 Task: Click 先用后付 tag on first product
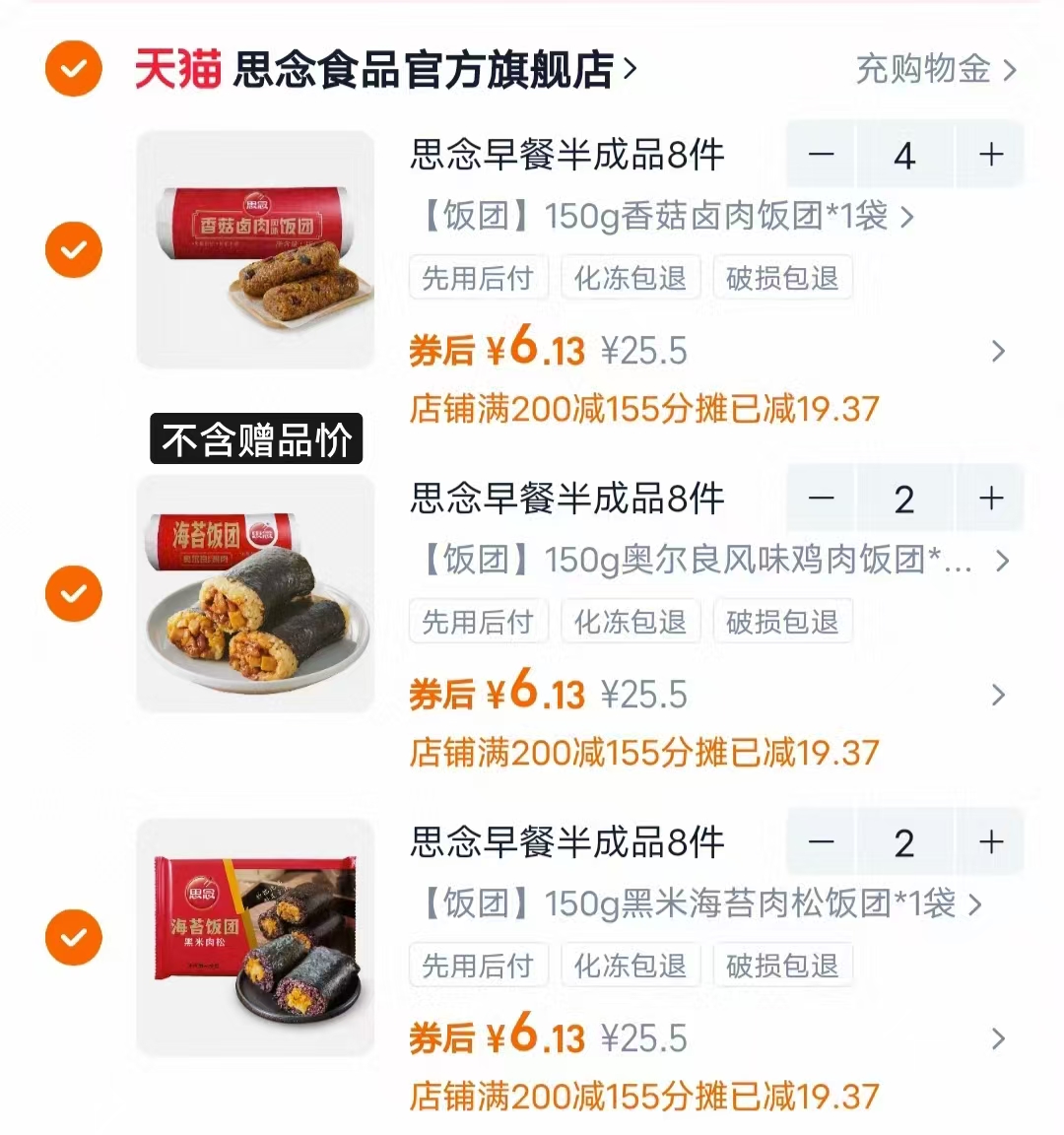point(478,277)
